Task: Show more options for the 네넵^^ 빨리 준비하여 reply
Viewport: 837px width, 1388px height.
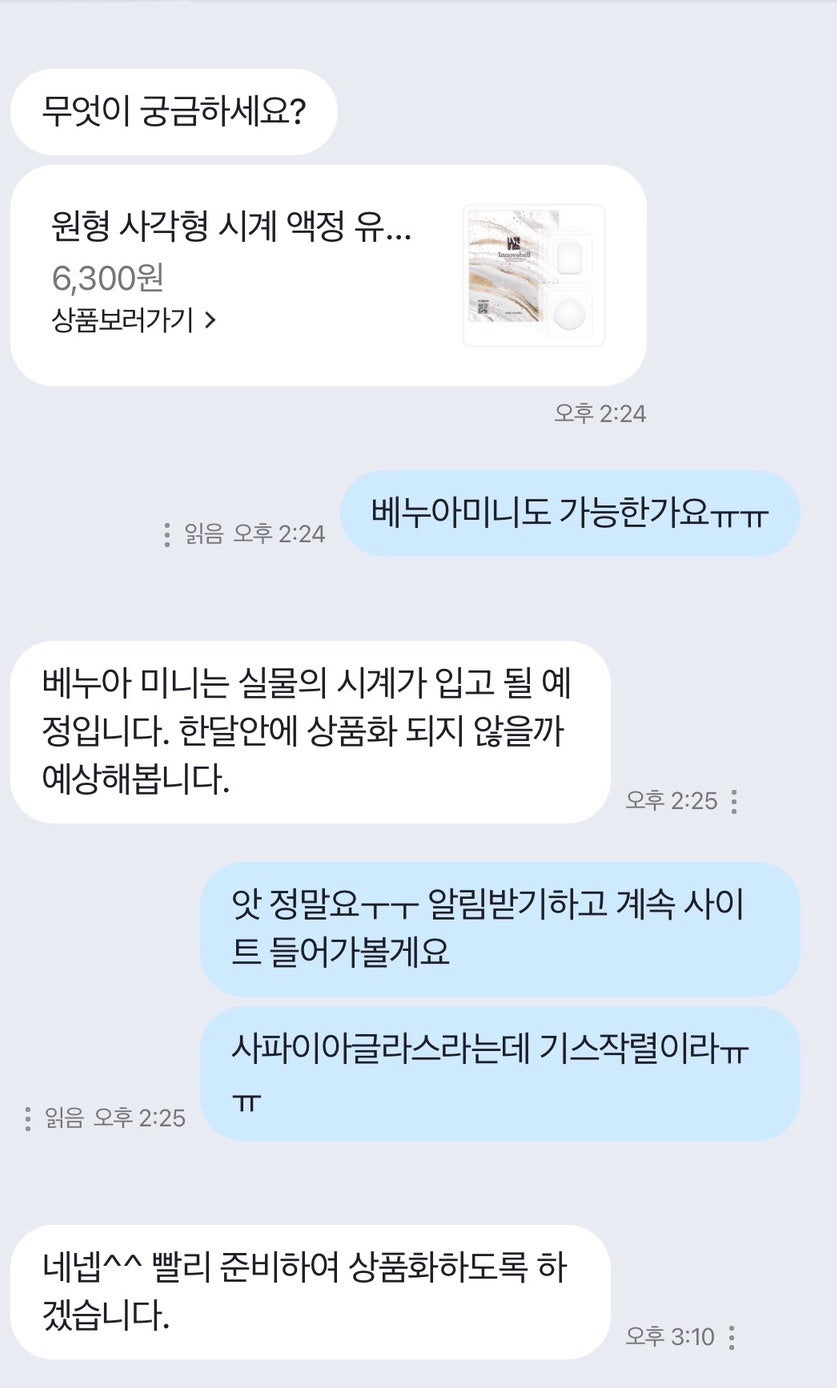Action: pos(732,1336)
